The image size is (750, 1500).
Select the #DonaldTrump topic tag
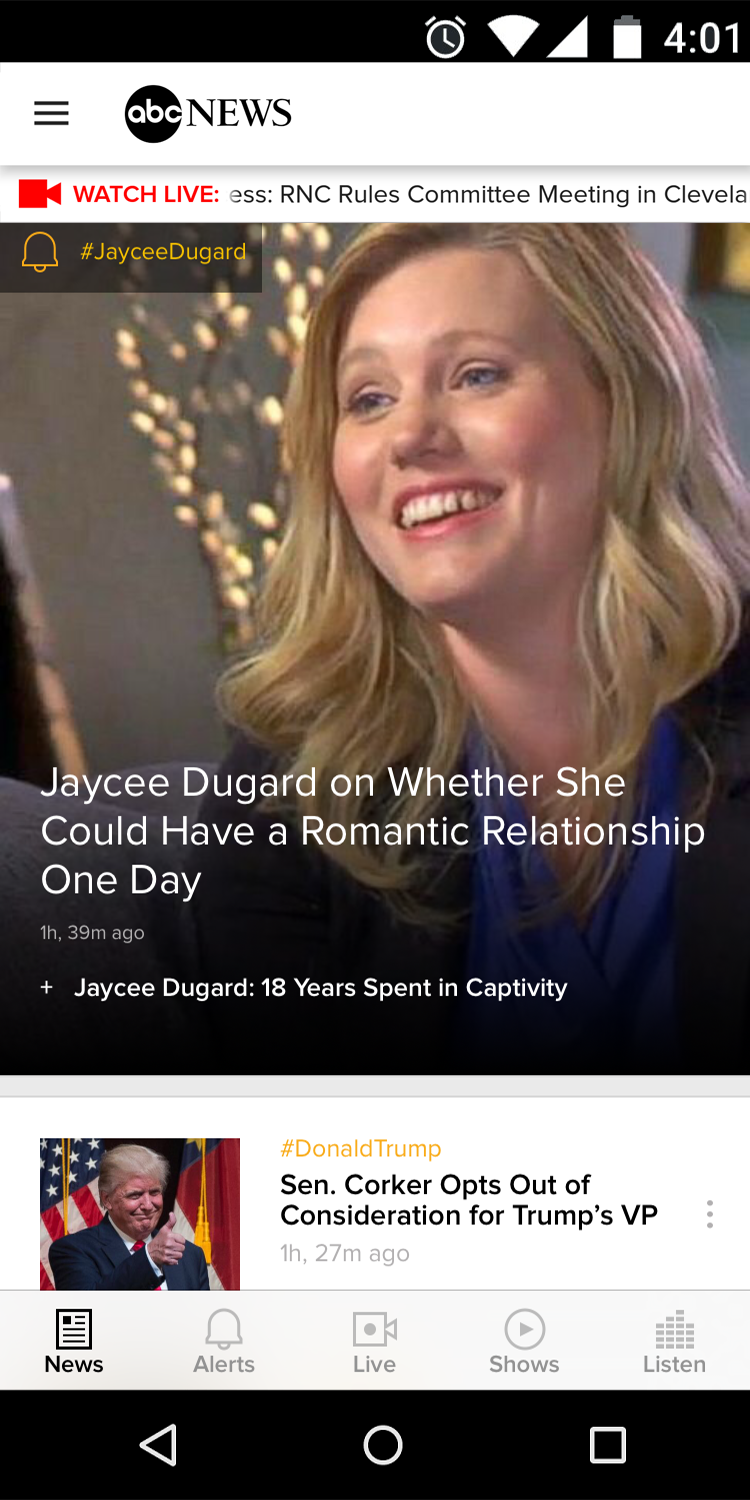coord(361,1148)
